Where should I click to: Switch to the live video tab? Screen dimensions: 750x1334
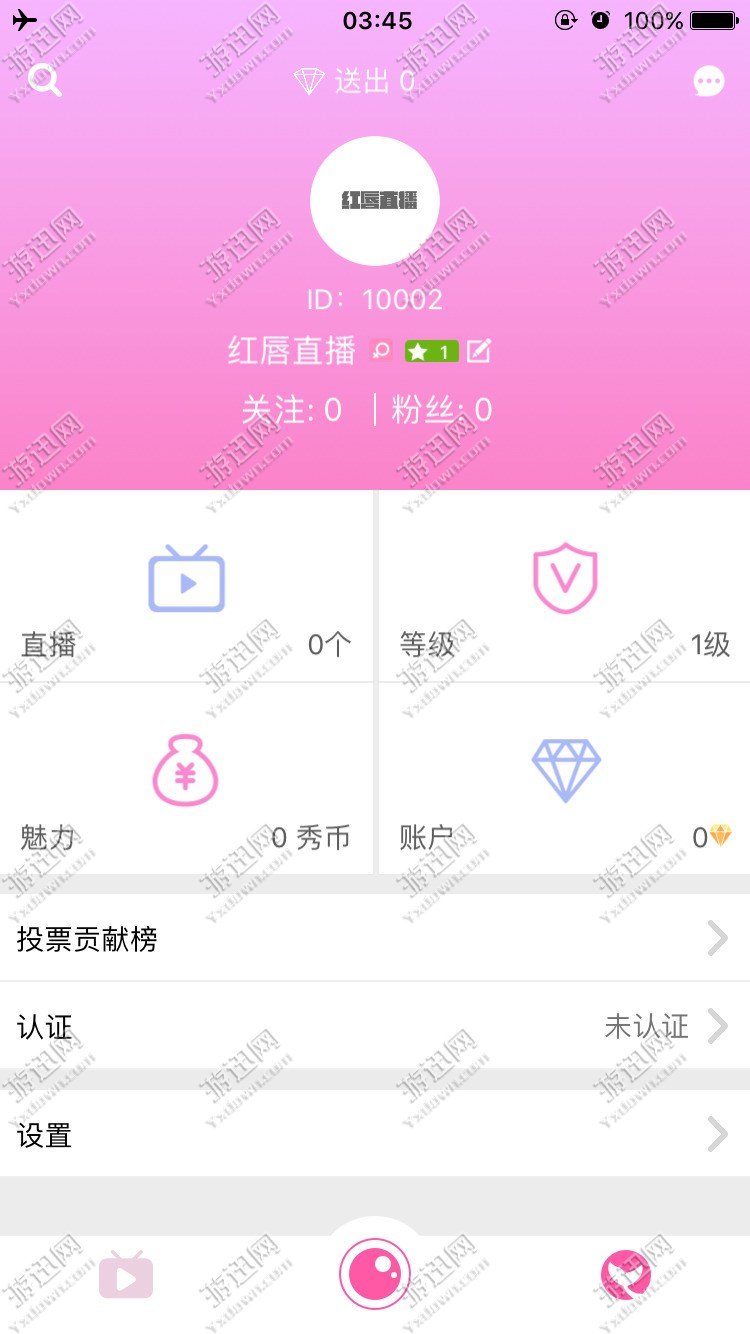126,1274
